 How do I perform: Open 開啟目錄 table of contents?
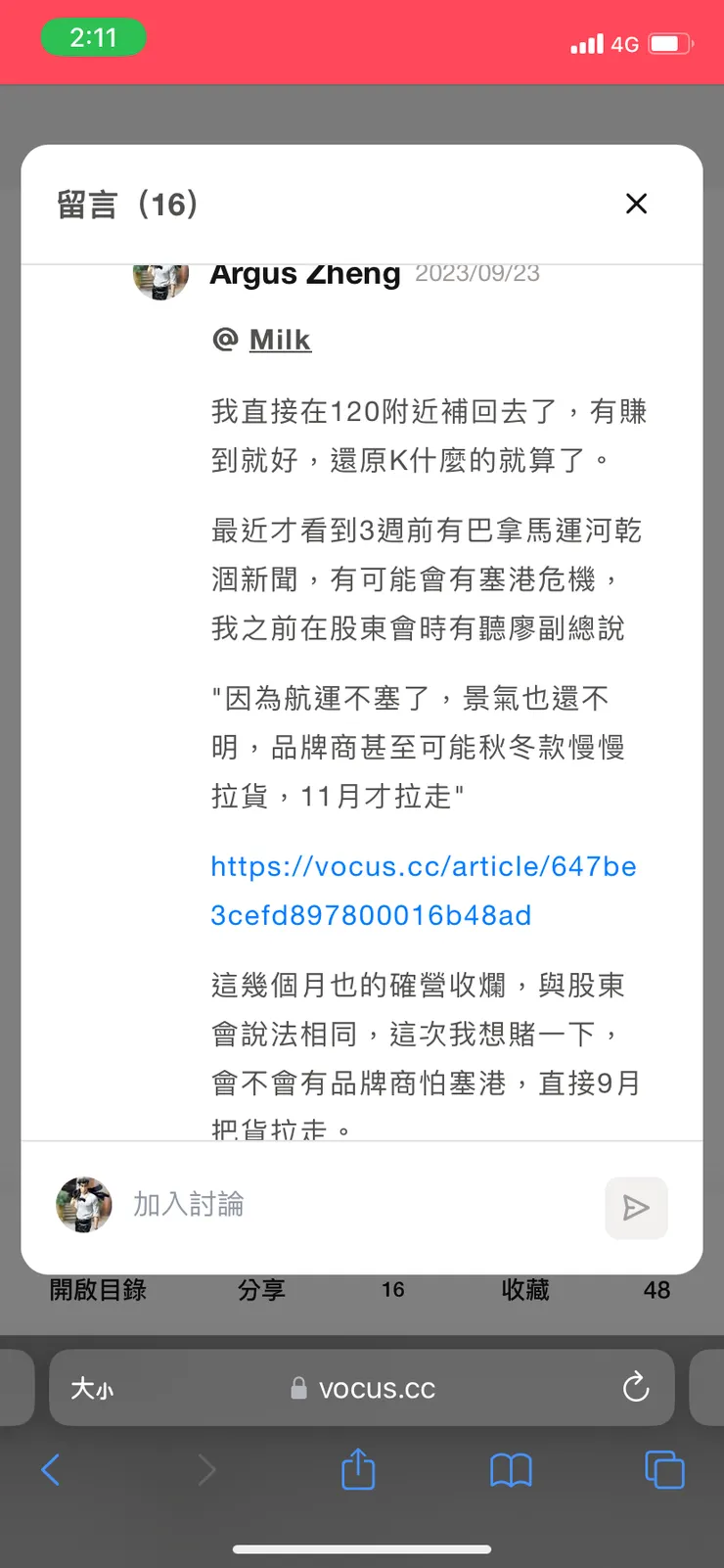pyautogui.click(x=98, y=1290)
